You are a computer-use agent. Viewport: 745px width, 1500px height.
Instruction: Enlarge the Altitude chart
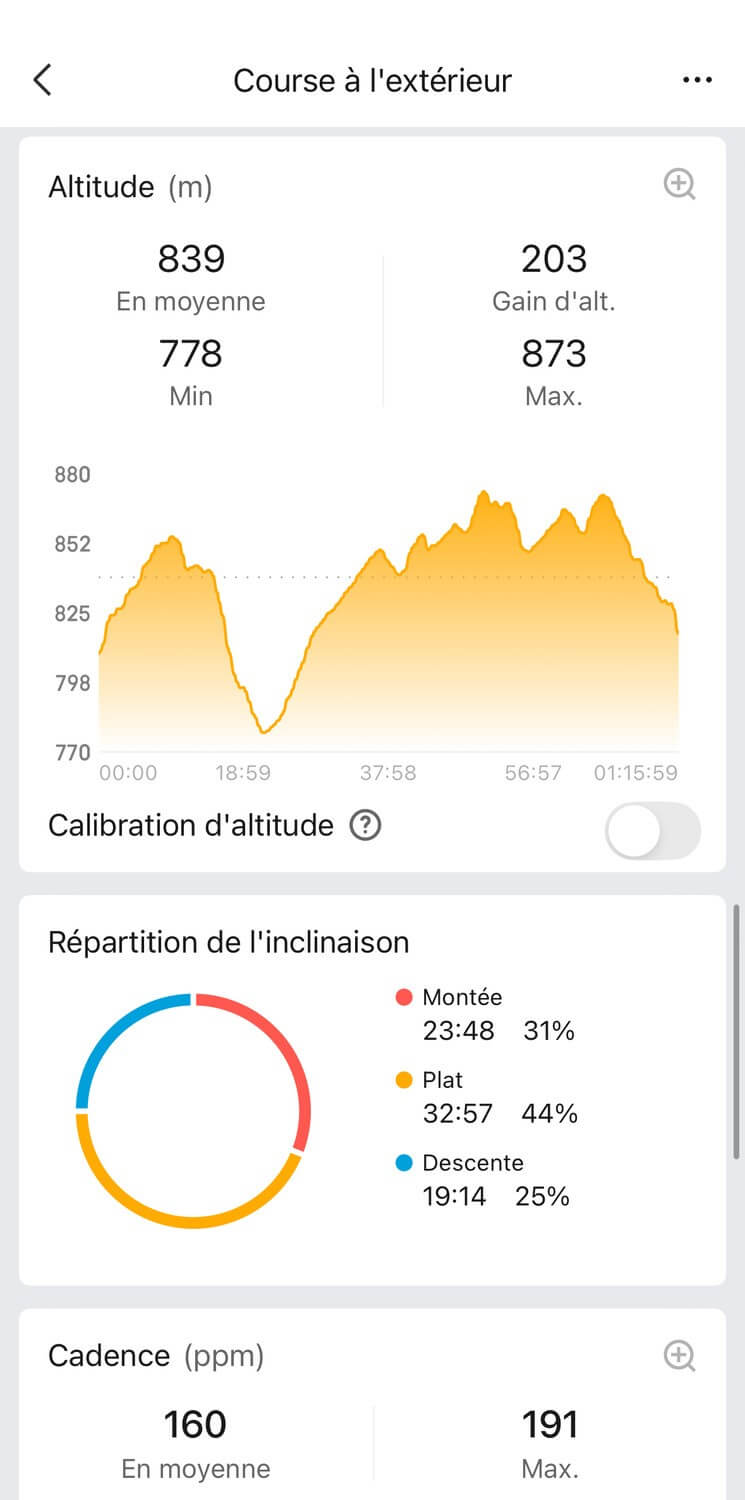(680, 184)
